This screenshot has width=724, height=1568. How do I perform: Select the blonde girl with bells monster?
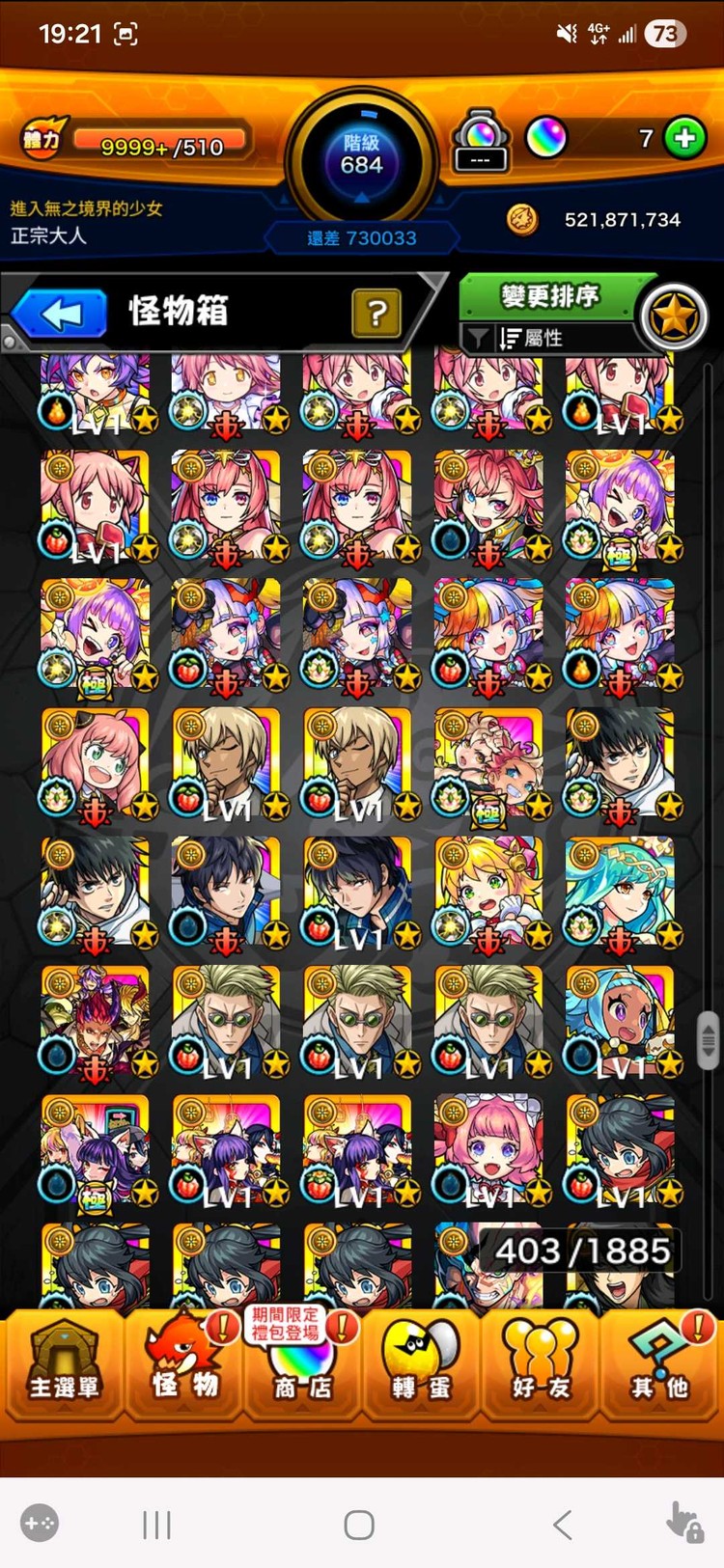pyautogui.click(x=488, y=893)
